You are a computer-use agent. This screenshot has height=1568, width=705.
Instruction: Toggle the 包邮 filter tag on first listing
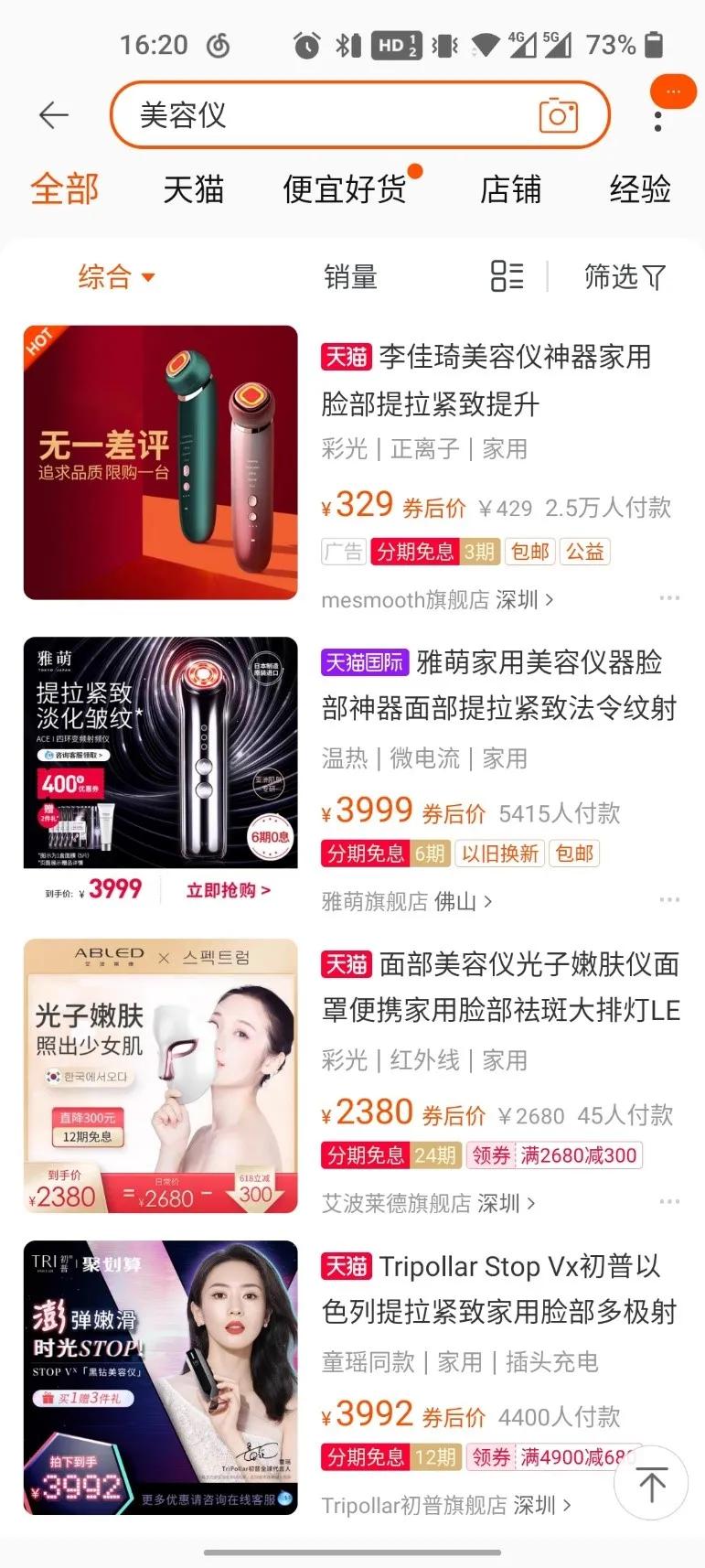pyautogui.click(x=529, y=551)
